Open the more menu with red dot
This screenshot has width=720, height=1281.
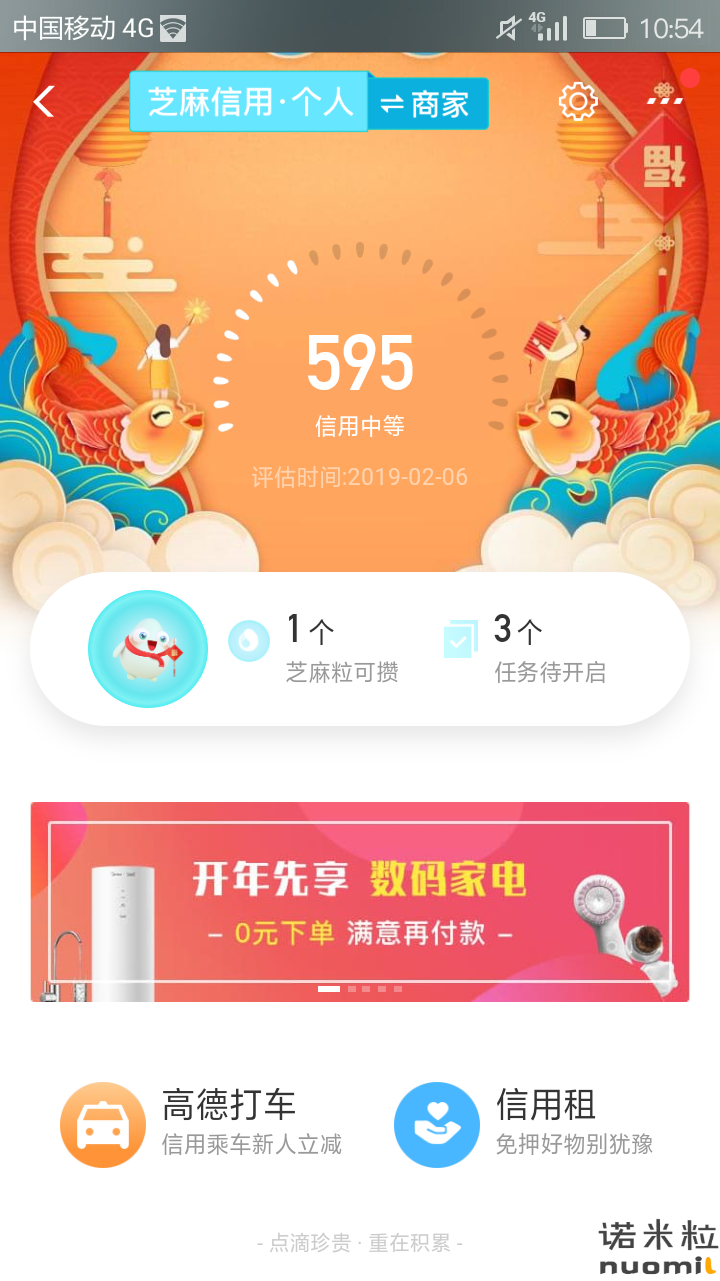pos(666,94)
